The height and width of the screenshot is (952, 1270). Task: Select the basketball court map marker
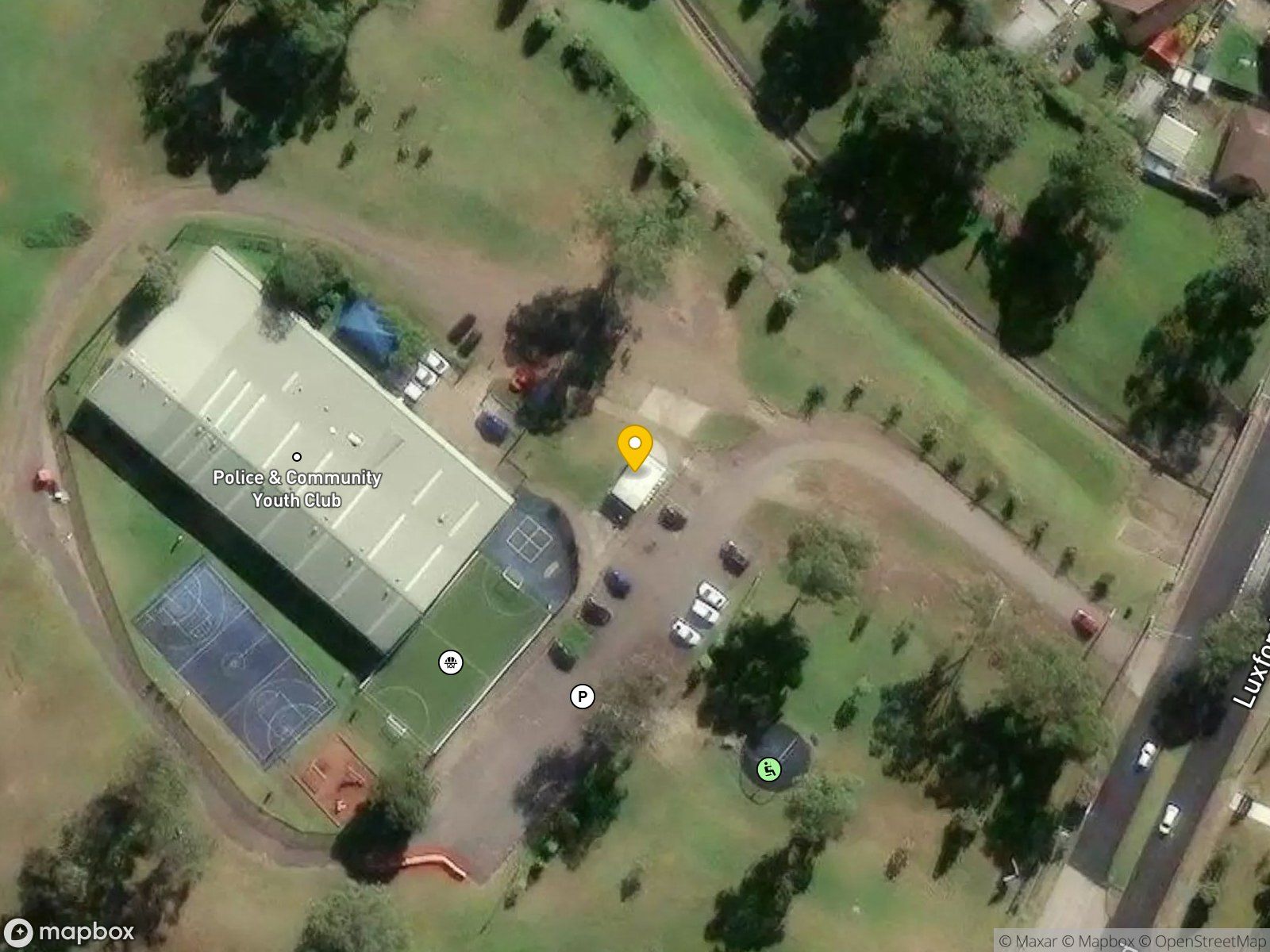(x=451, y=662)
